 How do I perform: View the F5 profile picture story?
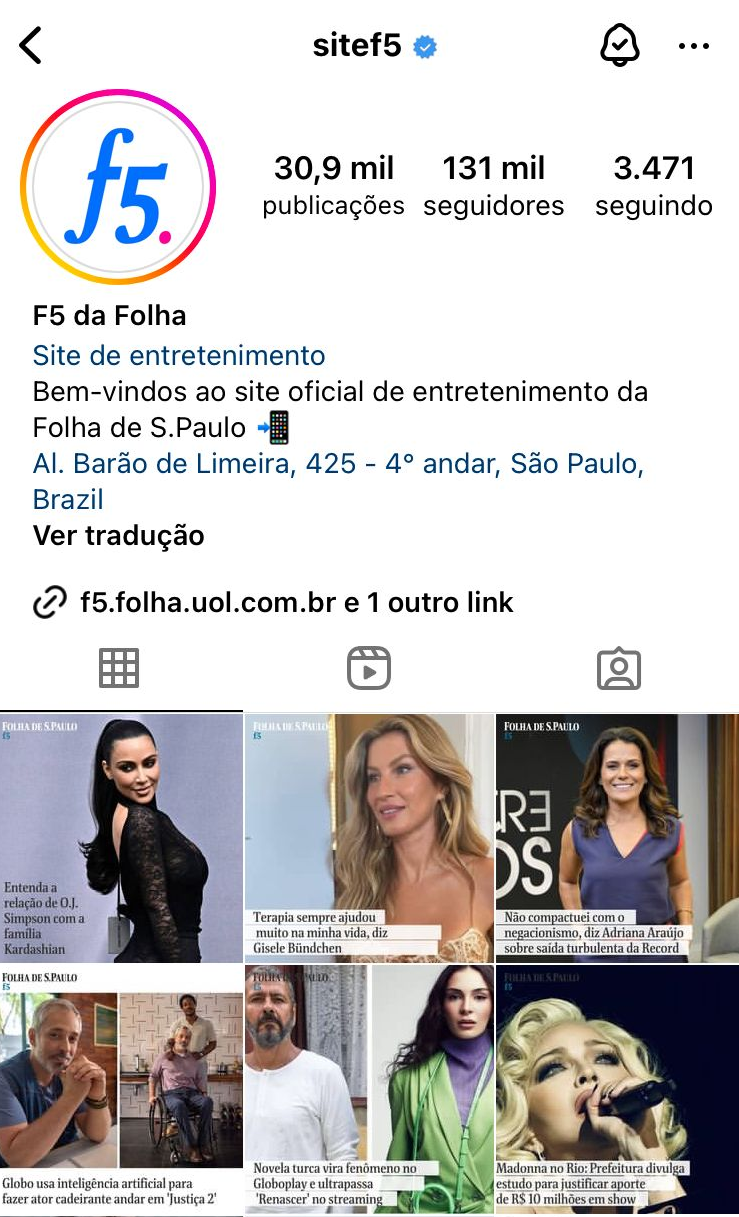click(x=118, y=187)
